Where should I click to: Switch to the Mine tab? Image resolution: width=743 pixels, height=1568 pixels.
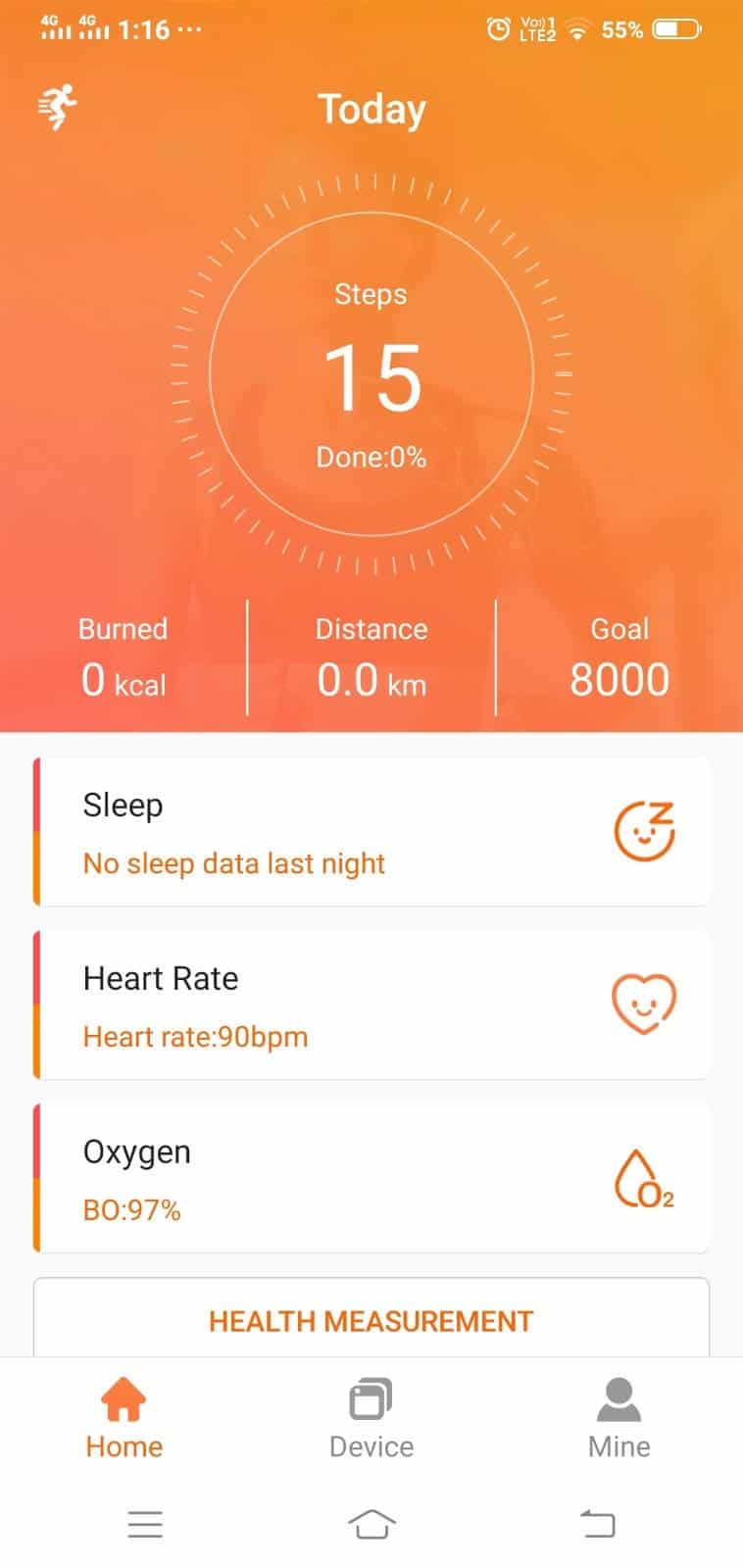[619, 1418]
